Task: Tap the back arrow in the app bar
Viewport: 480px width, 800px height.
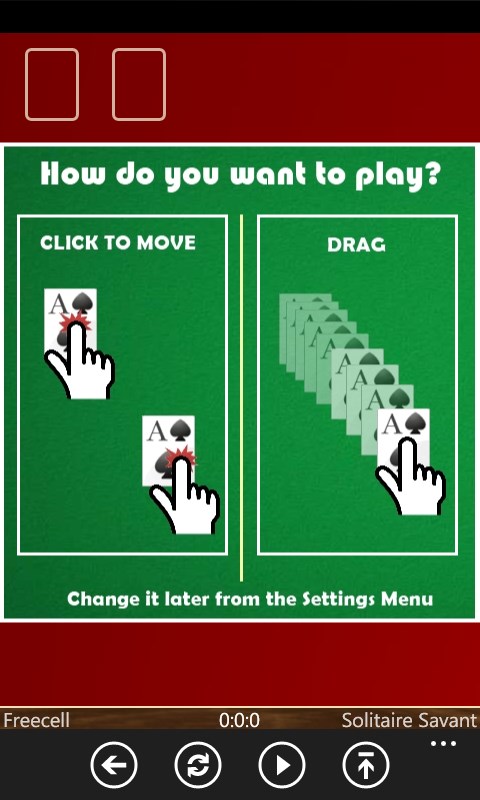Action: (x=114, y=765)
